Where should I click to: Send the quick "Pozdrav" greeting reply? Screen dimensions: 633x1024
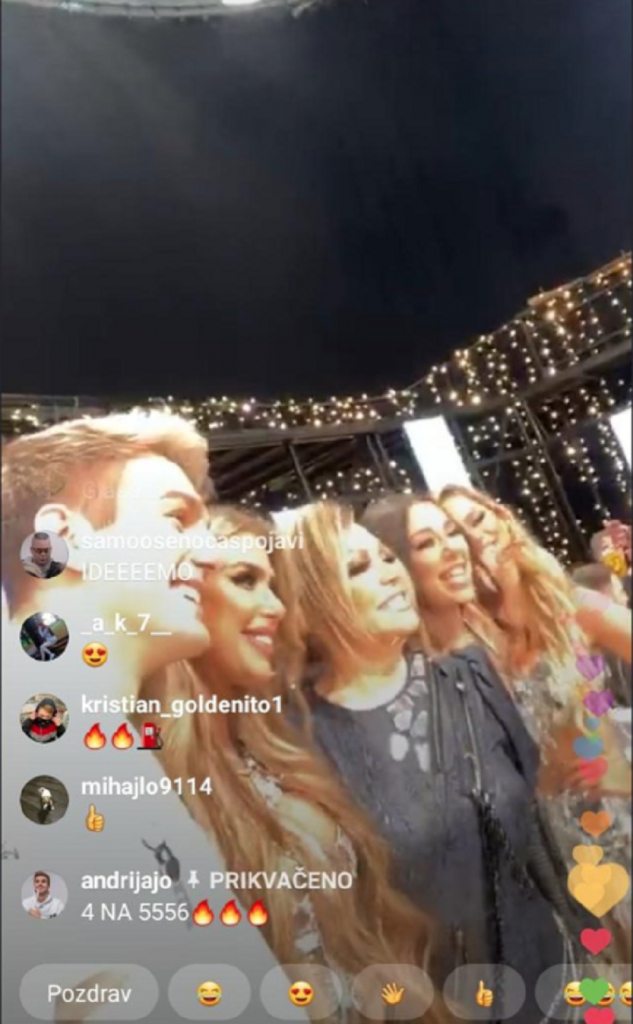coord(89,993)
